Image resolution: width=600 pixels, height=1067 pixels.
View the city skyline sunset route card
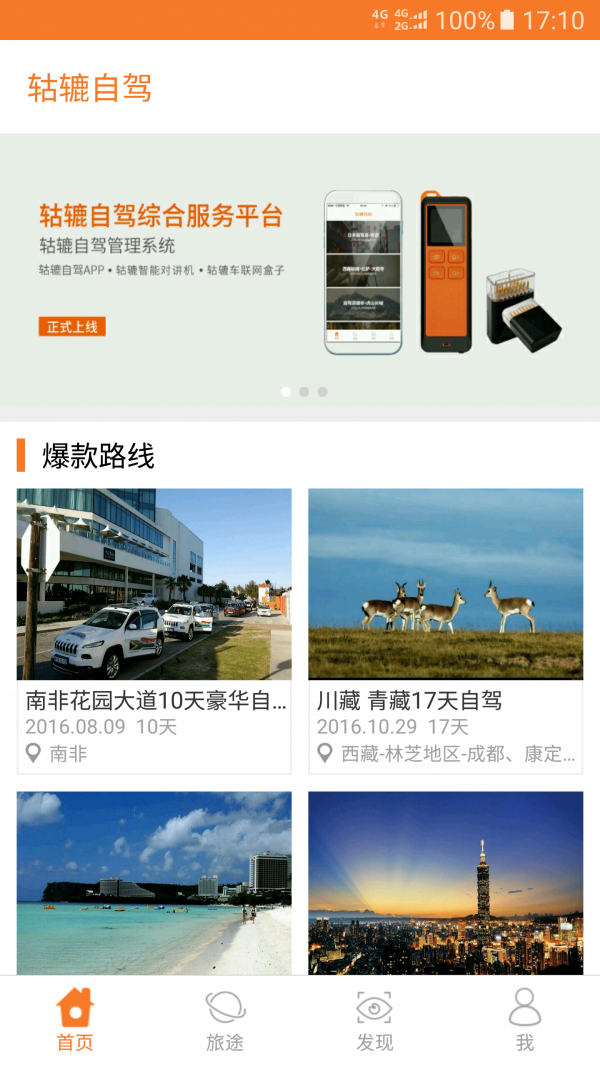(x=445, y=882)
